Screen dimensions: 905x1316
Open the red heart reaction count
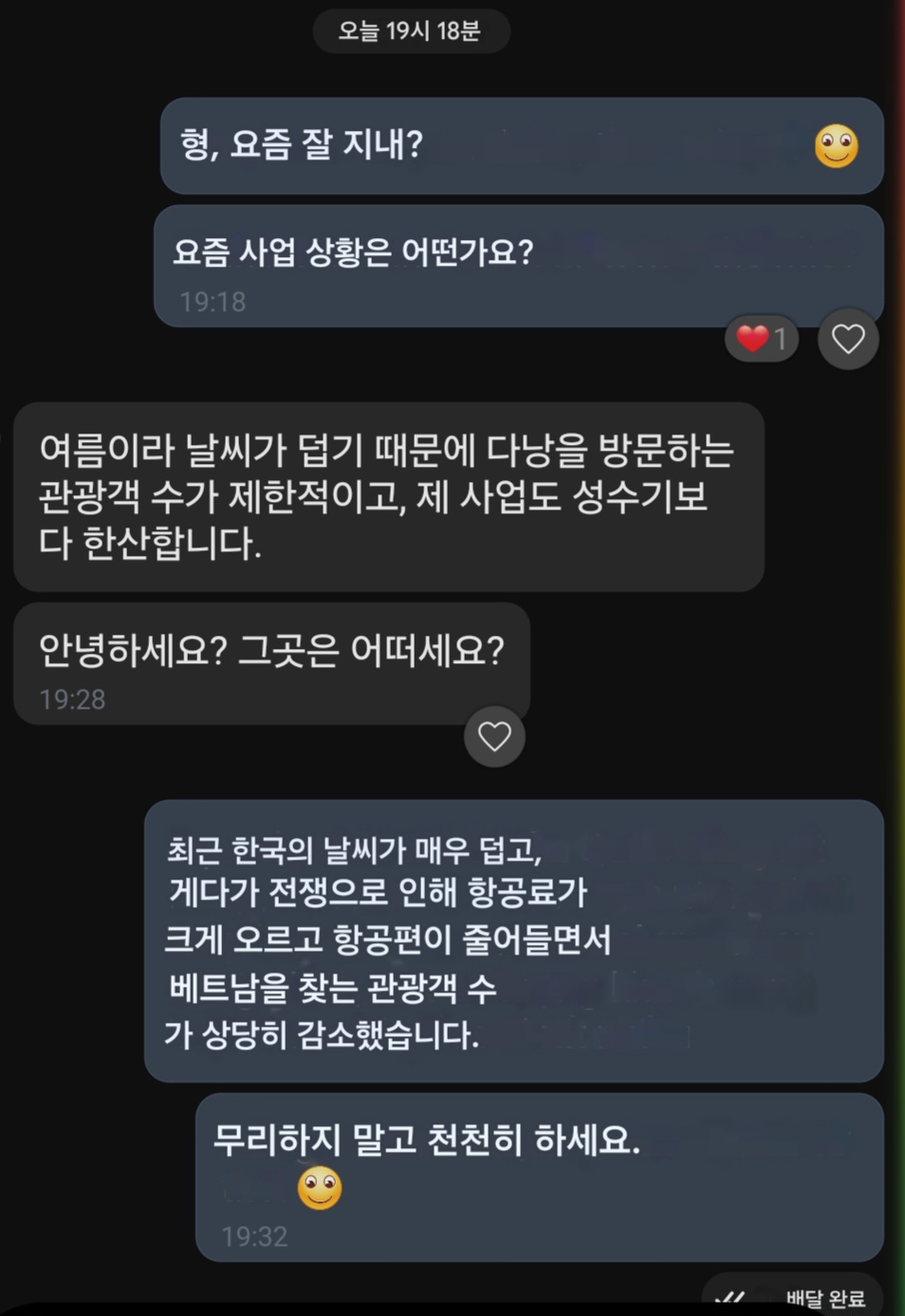pos(761,339)
